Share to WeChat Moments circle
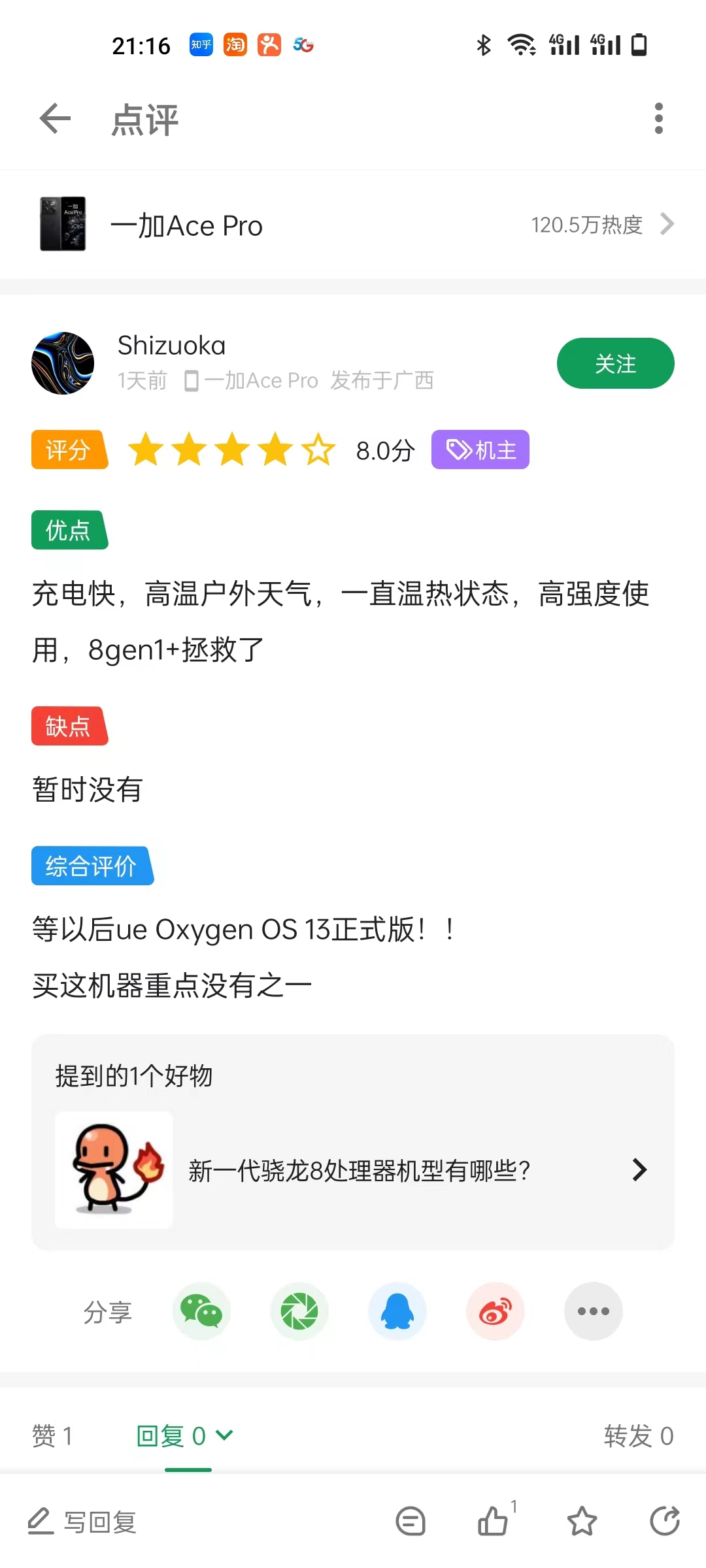Screen dimensions: 706x1568 pos(299,1312)
